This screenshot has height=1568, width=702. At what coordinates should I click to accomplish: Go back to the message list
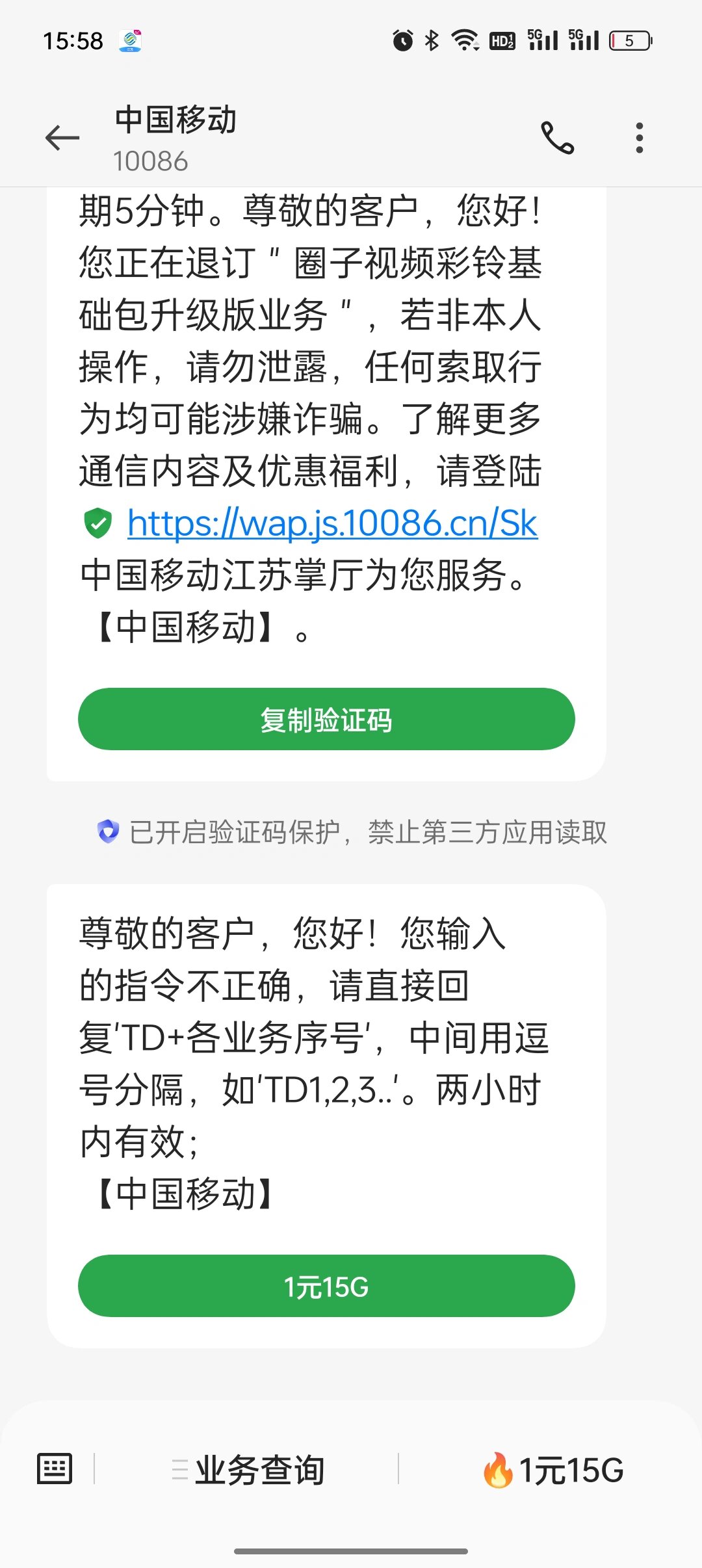tap(62, 138)
